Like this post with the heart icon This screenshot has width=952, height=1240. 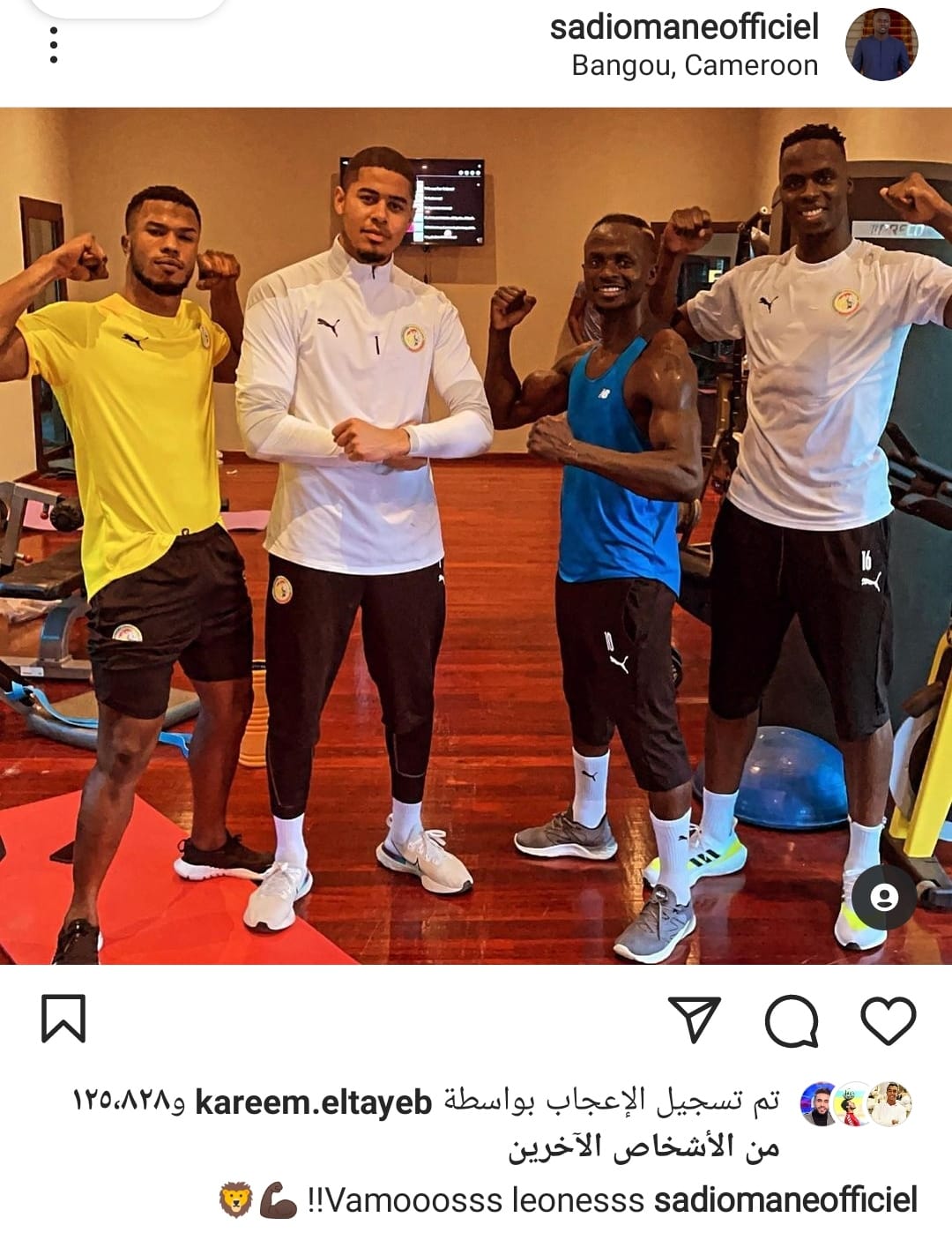pos(888,1020)
